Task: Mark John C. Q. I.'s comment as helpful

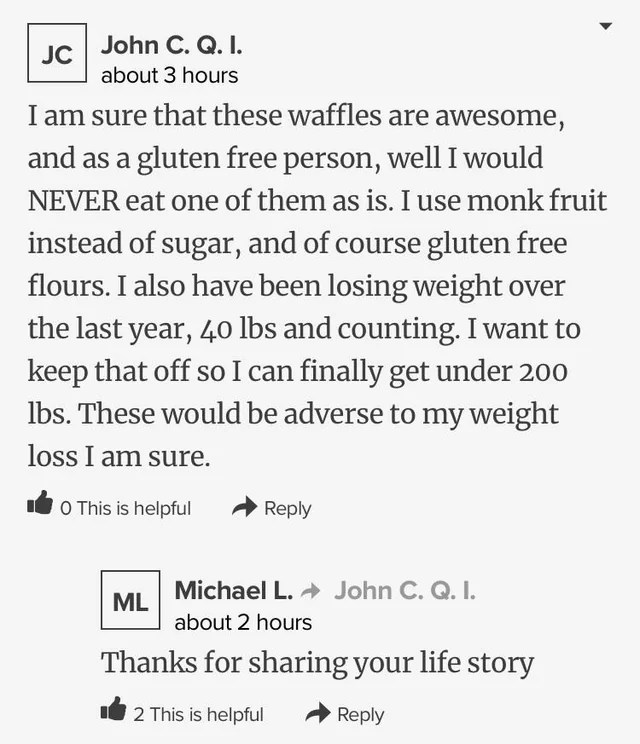Action: 41,507
